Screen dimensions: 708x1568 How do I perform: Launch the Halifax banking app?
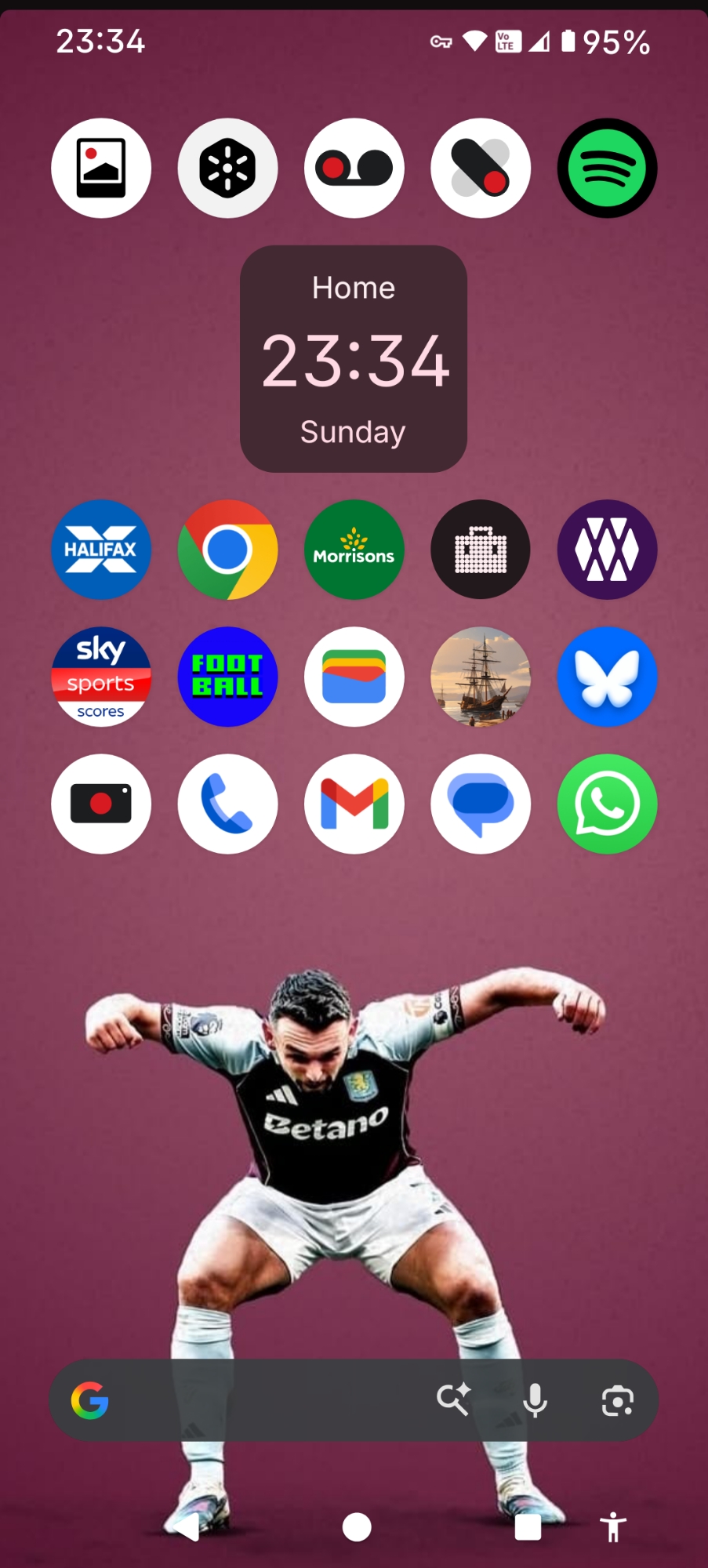coord(101,550)
